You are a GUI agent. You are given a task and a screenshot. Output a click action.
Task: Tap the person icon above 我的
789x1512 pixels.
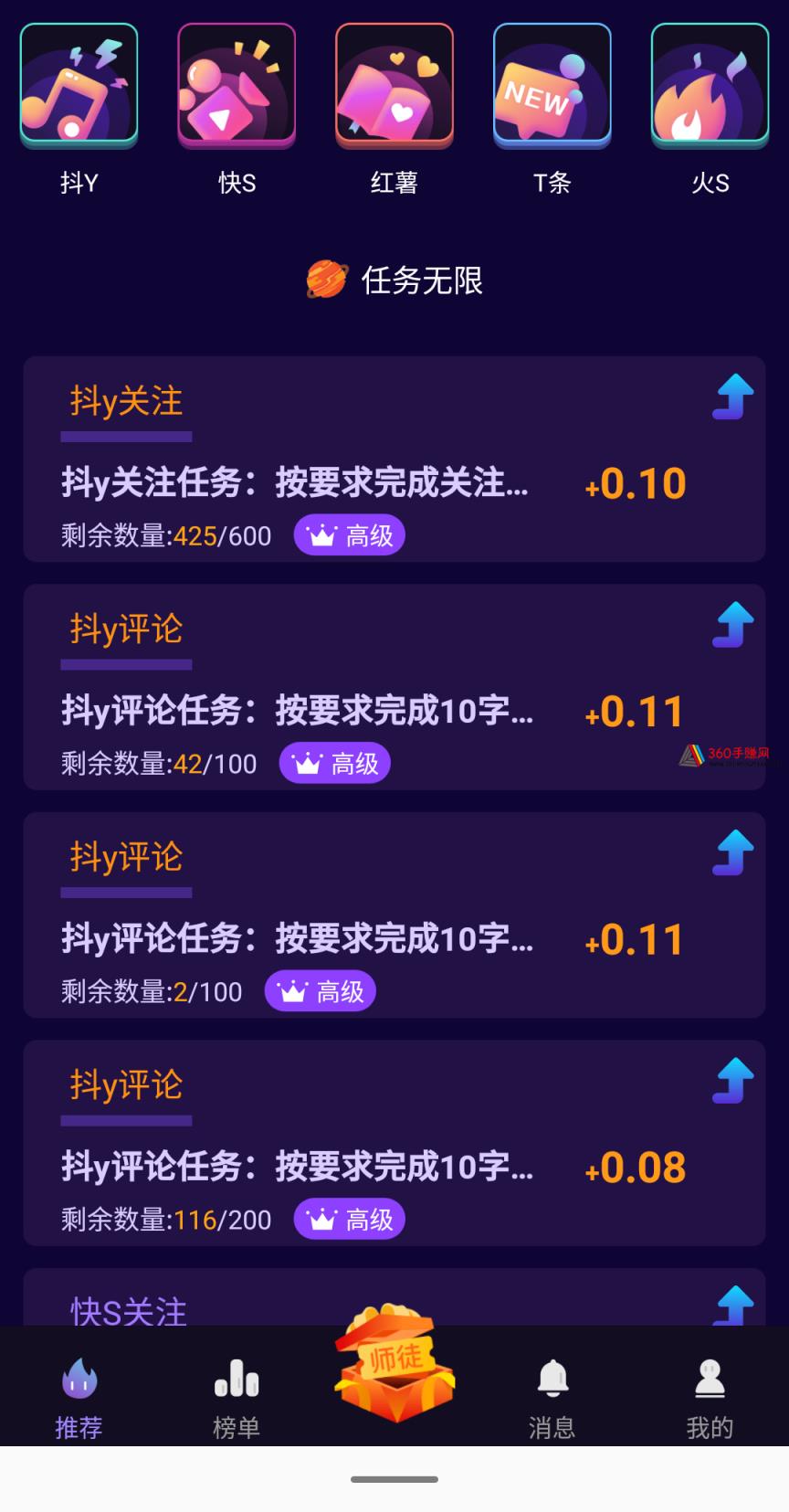tap(710, 1375)
